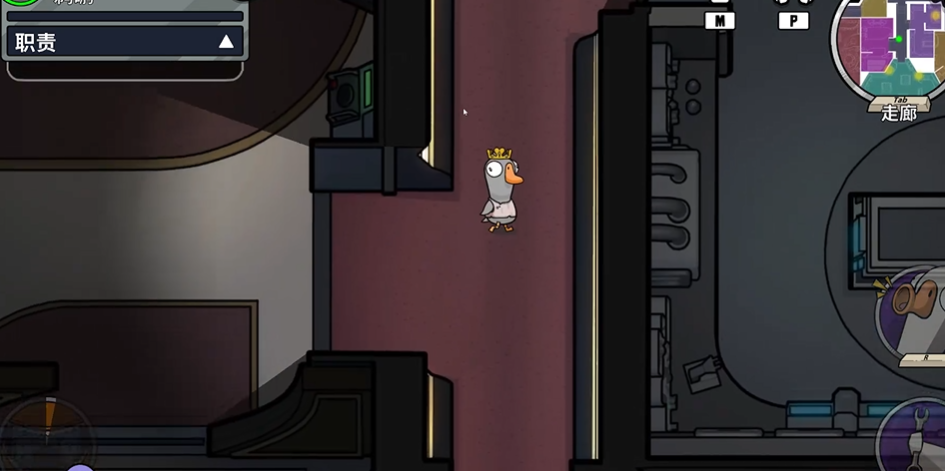Tap the wrench use button
This screenshot has width=945, height=471.
pyautogui.click(x=915, y=436)
